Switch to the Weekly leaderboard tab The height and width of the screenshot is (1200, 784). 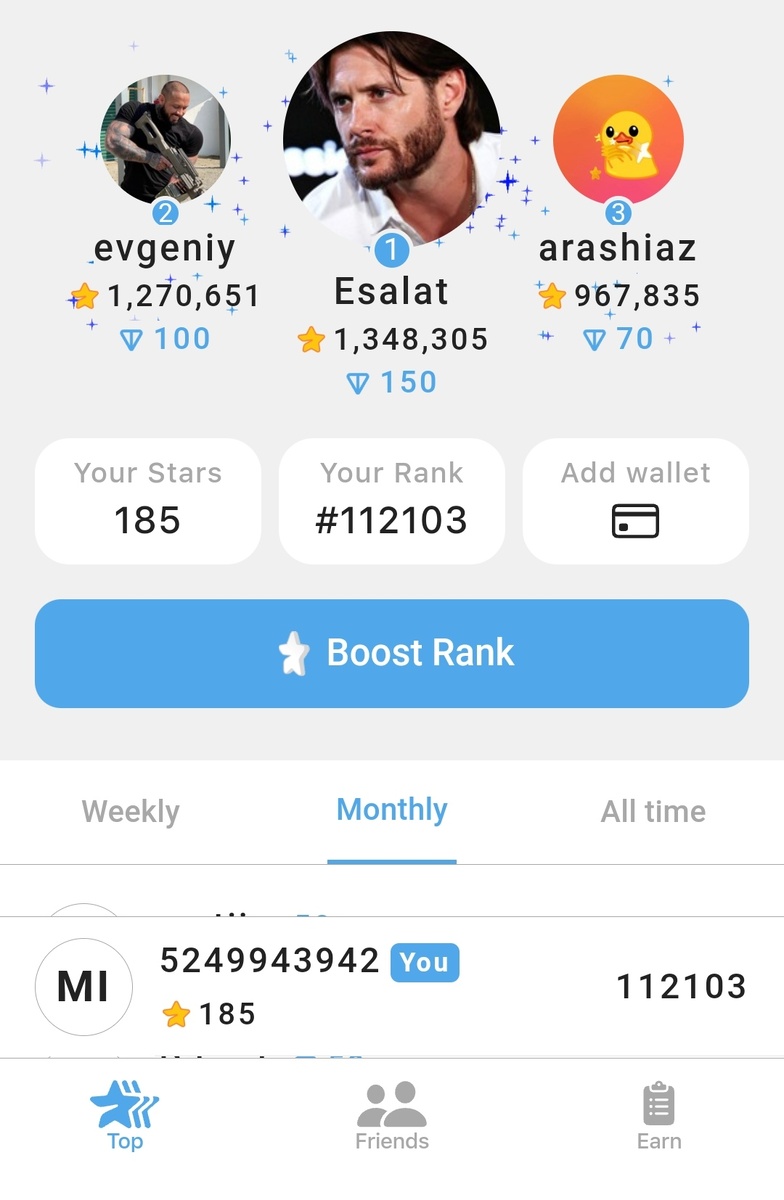(130, 811)
